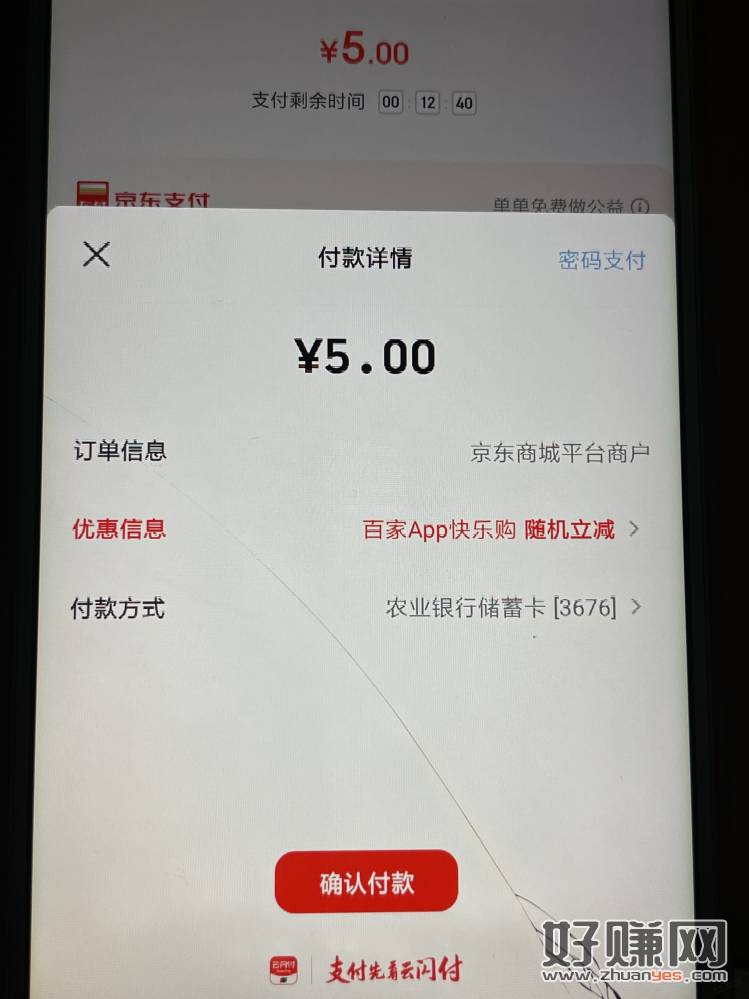Close the 付款详情 payment sheet
Image resolution: width=749 pixels, height=999 pixels.
click(96, 254)
